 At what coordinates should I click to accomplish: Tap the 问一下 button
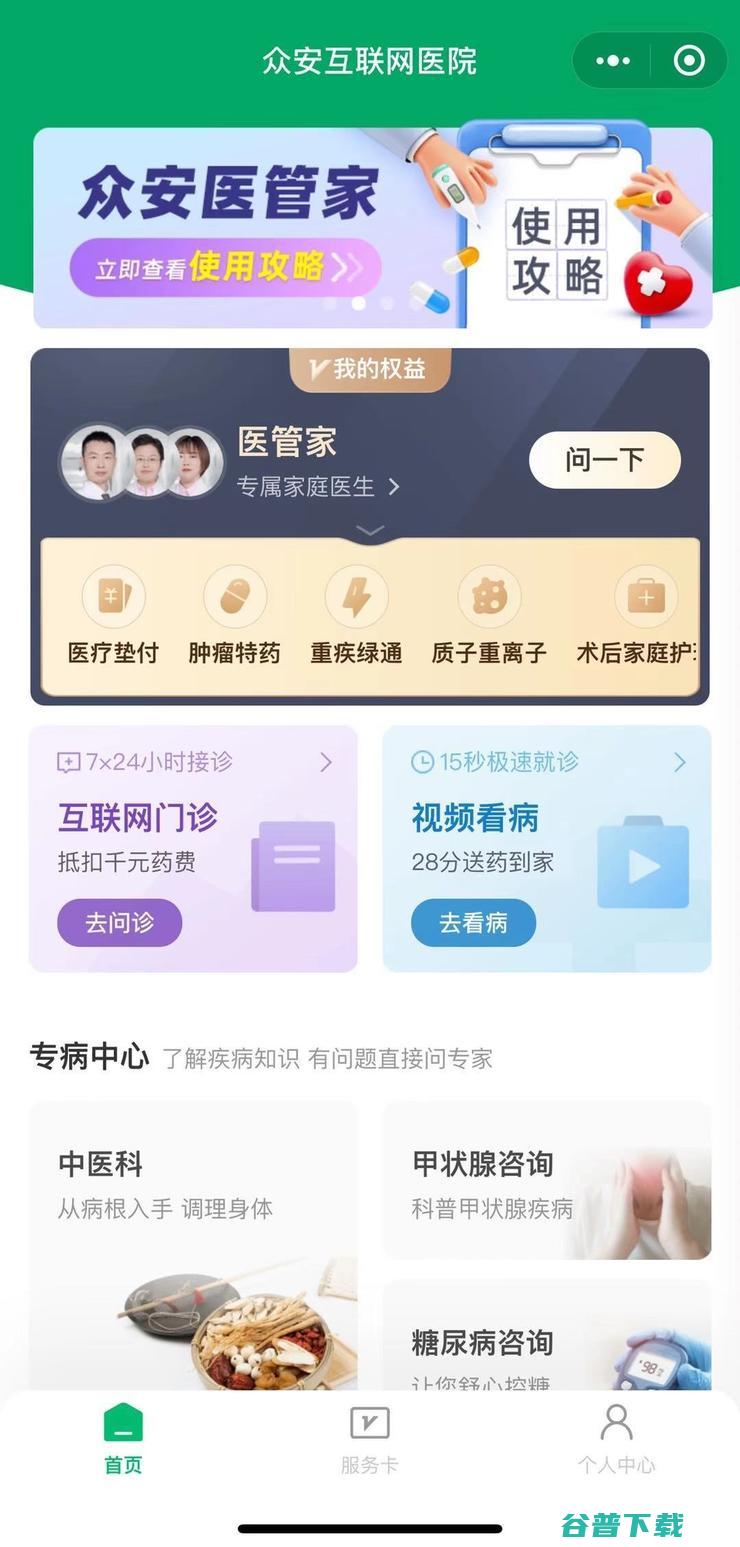pos(603,460)
